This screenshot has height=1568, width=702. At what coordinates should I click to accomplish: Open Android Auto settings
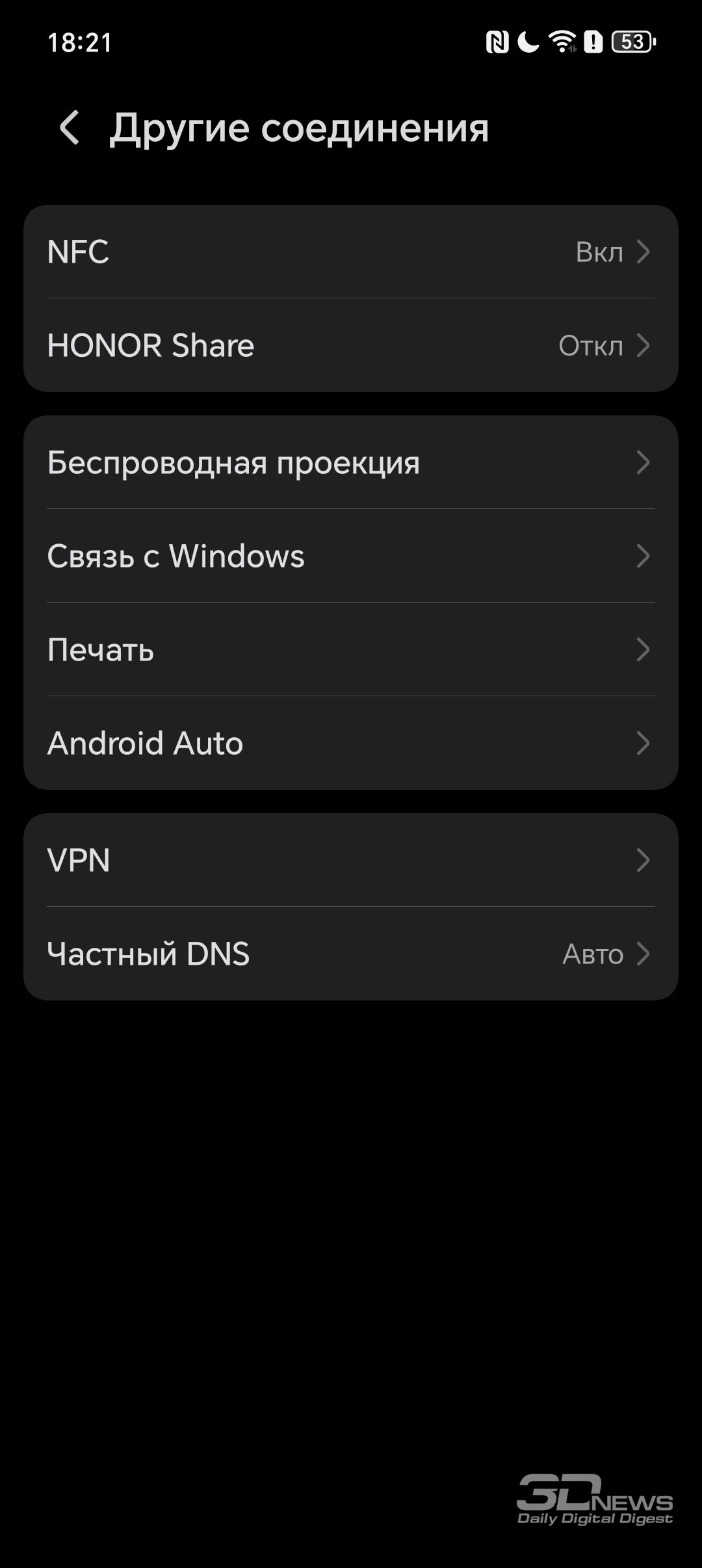[x=351, y=743]
